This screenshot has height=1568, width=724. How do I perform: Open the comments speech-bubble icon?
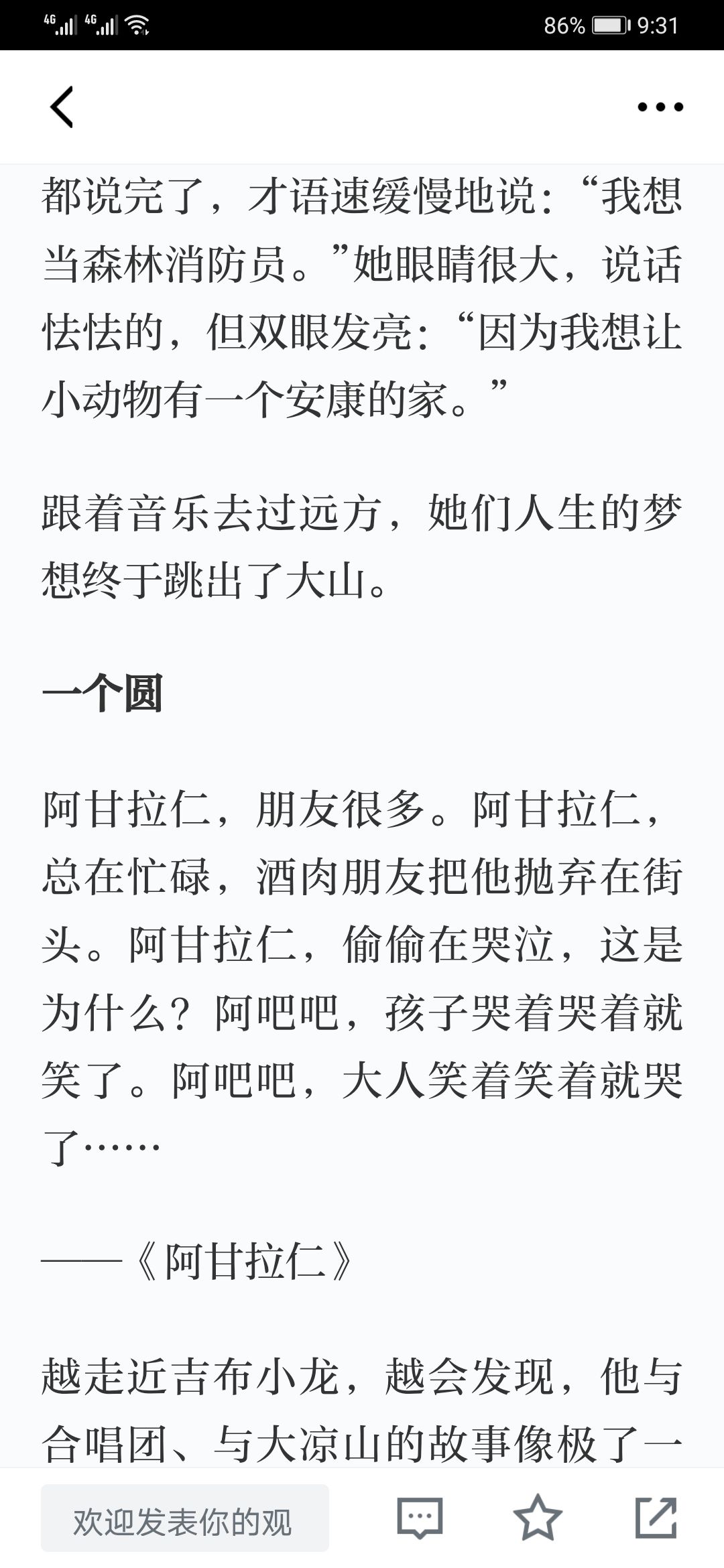(x=420, y=1518)
